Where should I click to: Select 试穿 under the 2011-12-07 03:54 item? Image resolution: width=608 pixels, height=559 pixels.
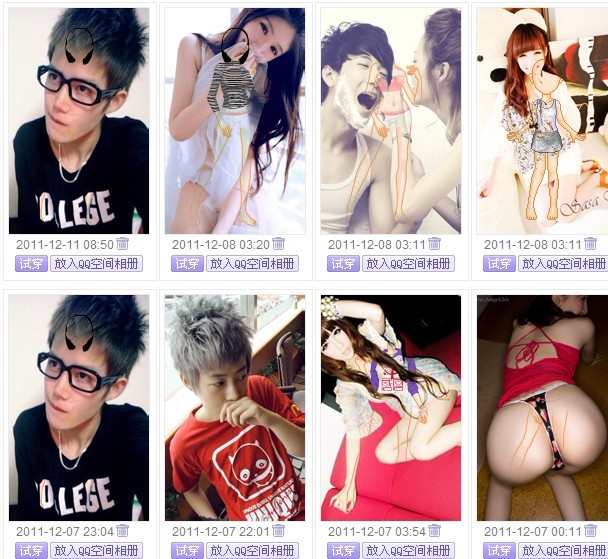coord(343,551)
